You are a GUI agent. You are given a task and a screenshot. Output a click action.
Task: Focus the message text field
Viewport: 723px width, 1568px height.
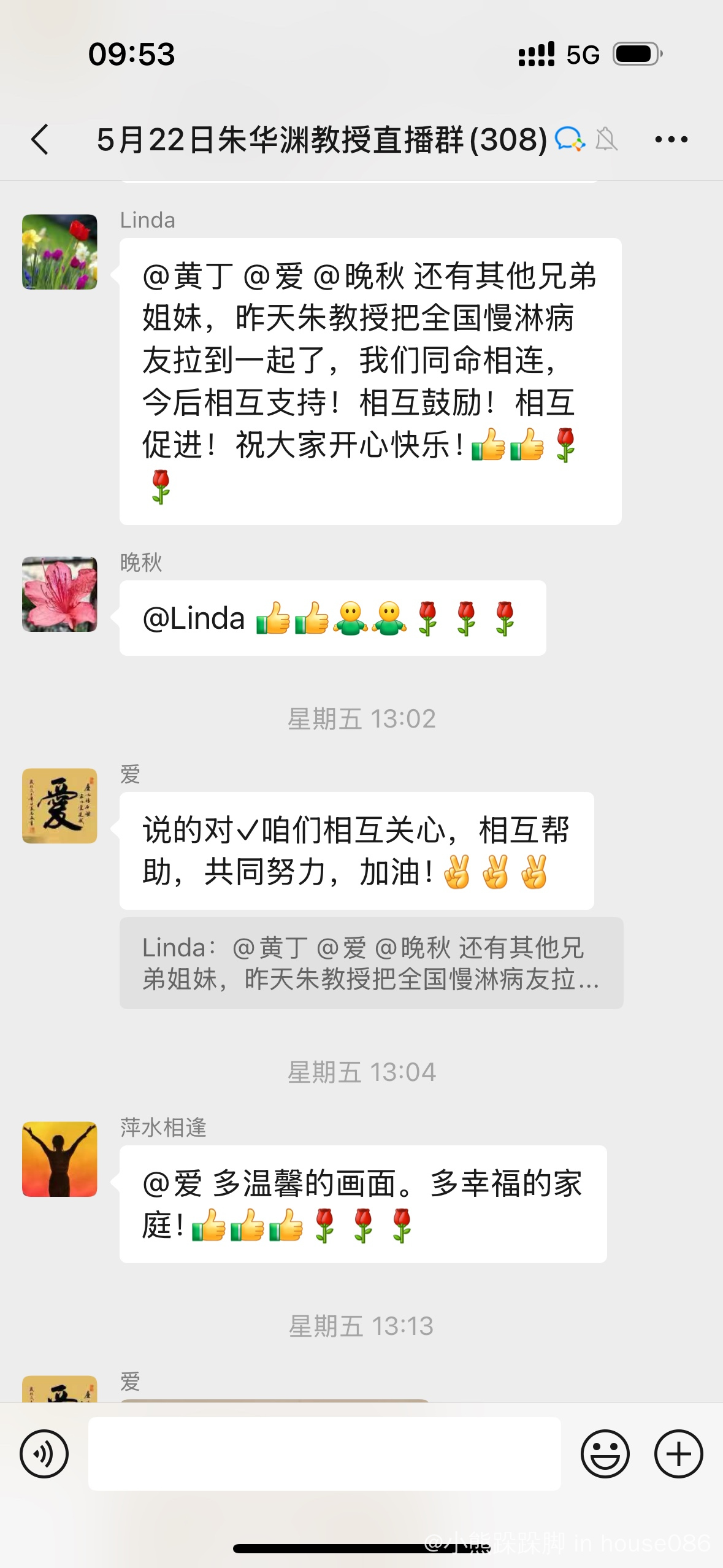coord(324,1454)
